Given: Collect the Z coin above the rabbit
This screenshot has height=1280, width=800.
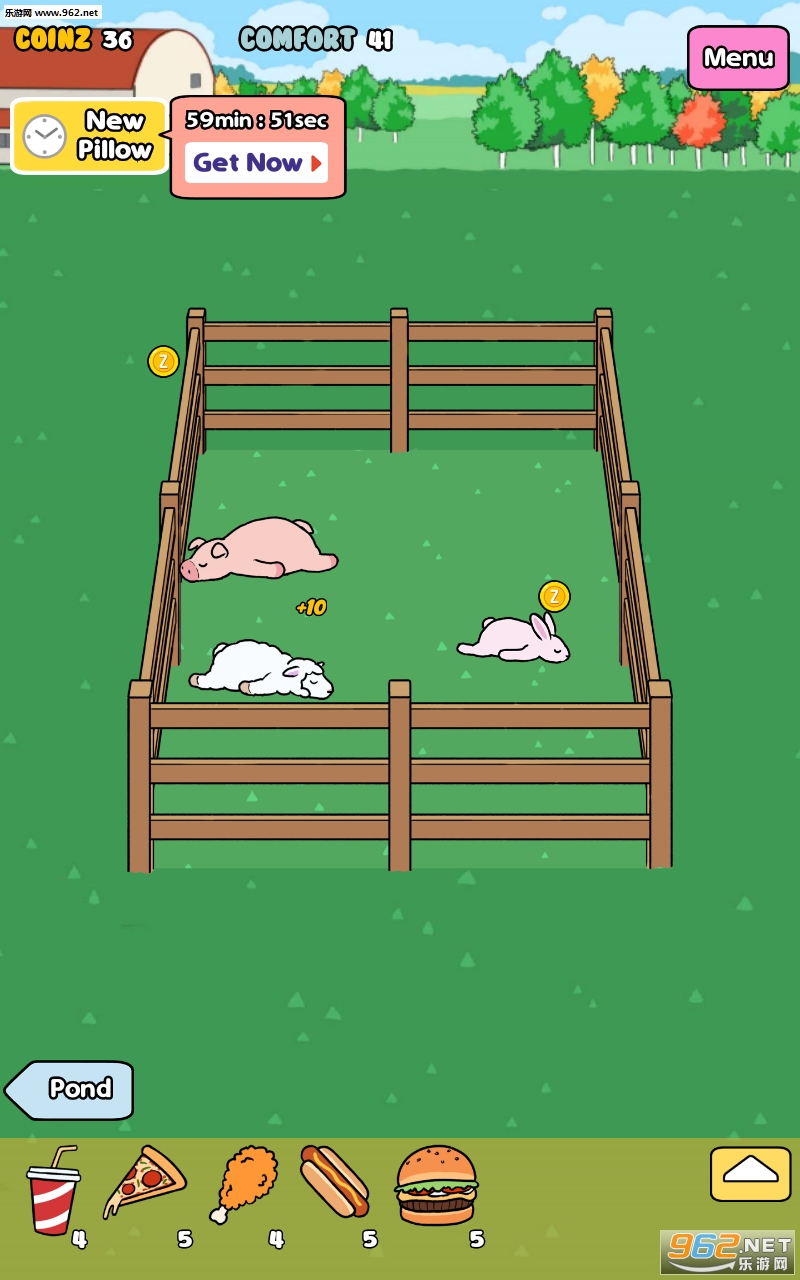Looking at the screenshot, I should (x=554, y=597).
